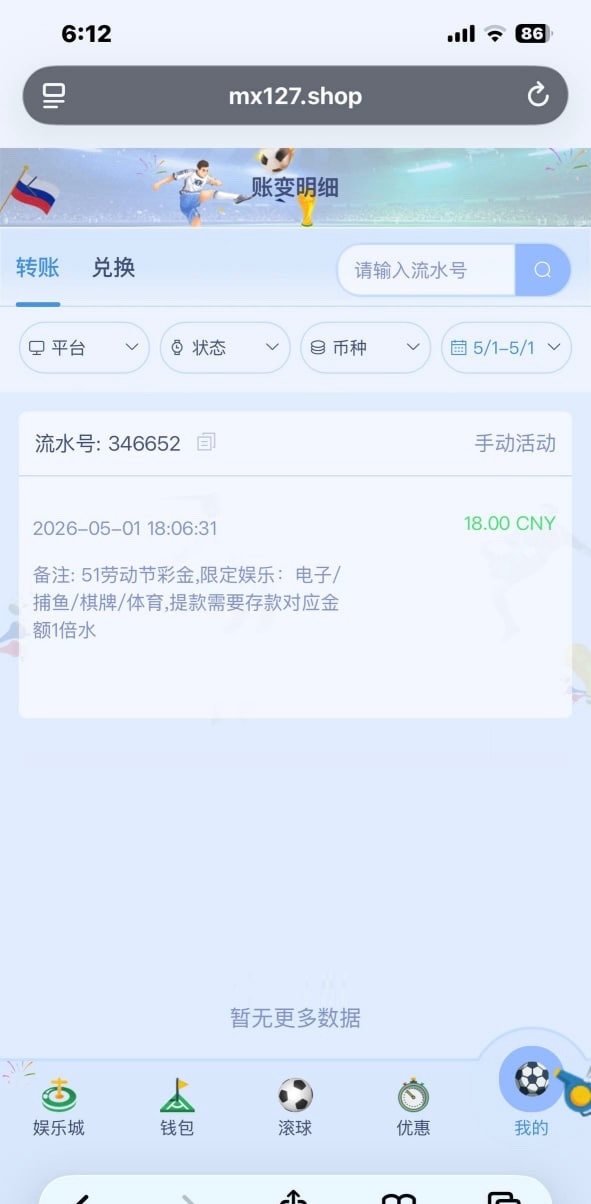Viewport: 591px width, 1204px height.
Task: Switch to the 滚球 tab
Action: pos(295,1108)
